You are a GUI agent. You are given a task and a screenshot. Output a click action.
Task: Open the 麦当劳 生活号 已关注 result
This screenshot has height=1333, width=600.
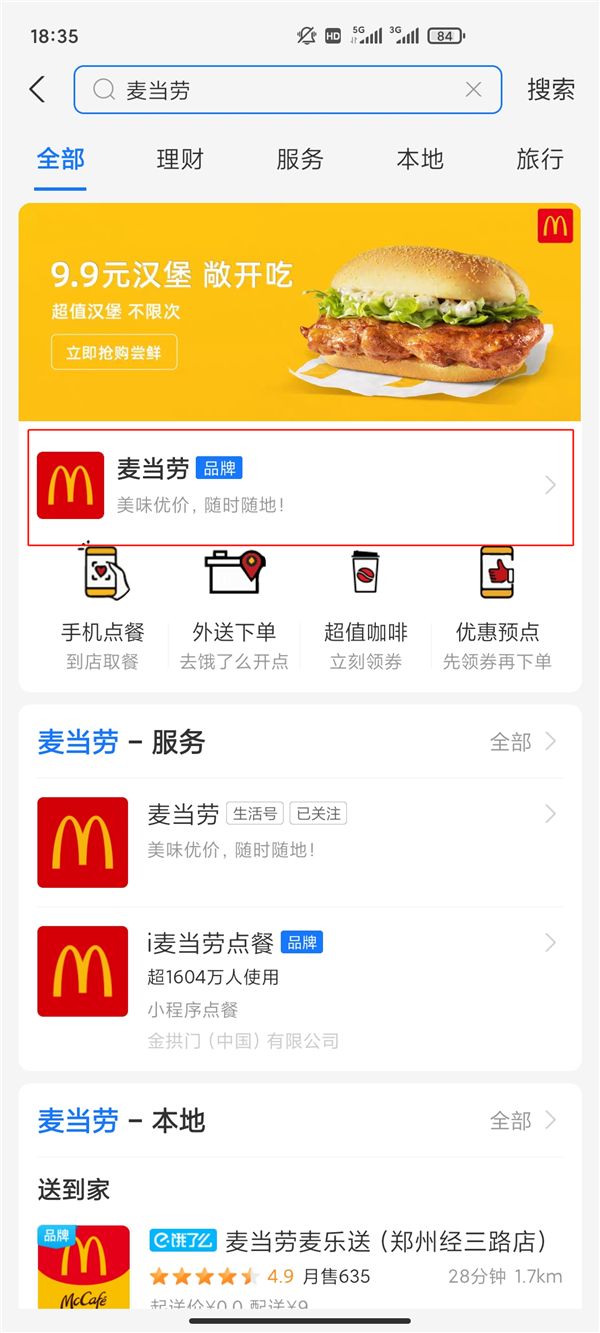click(x=300, y=842)
